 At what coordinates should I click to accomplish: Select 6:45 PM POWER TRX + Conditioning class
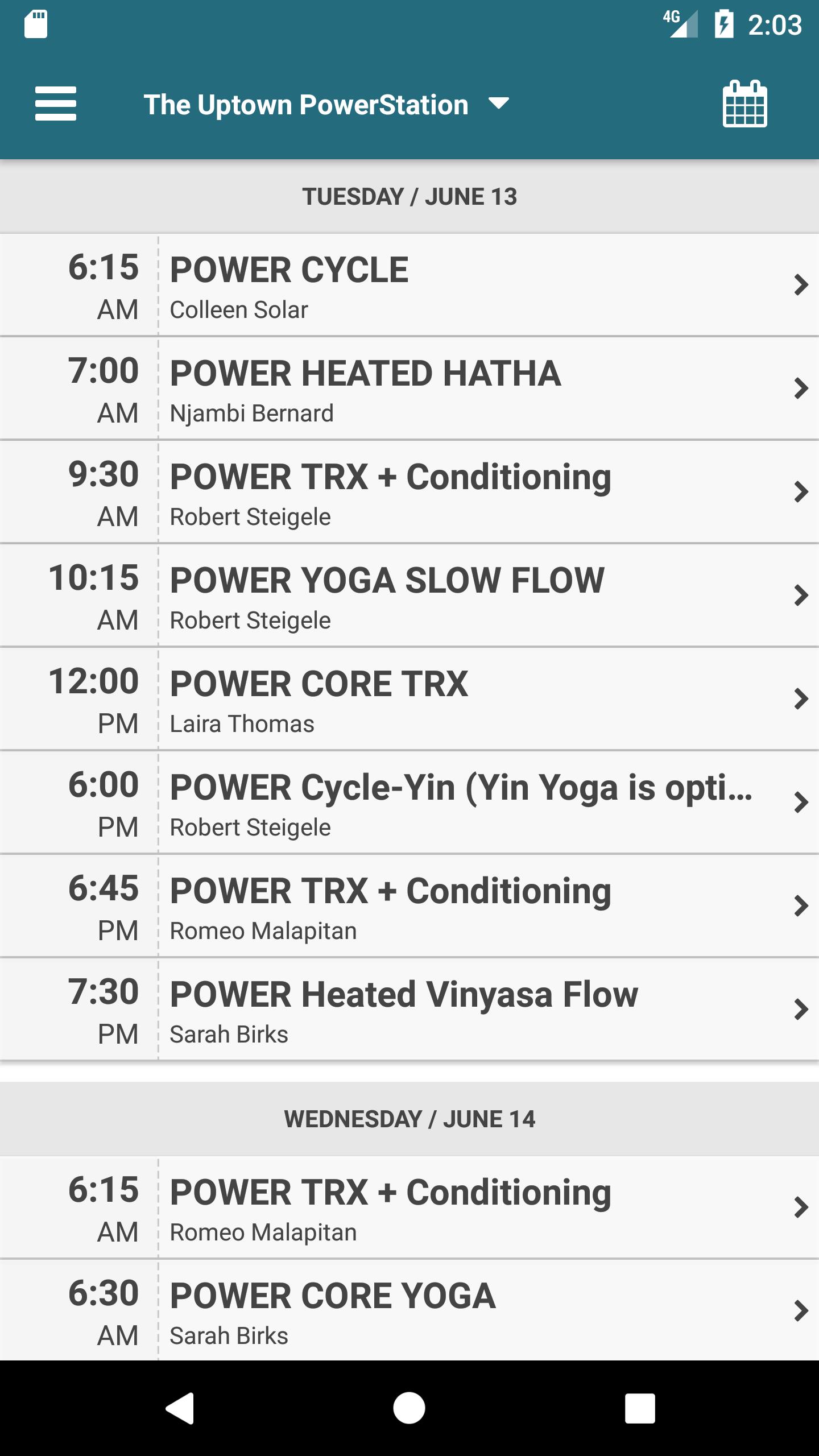click(x=409, y=906)
